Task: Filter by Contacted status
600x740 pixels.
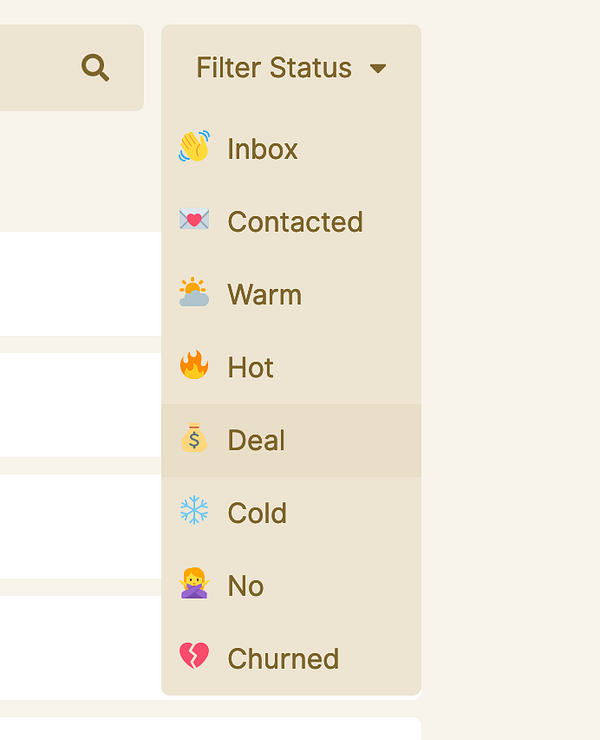Action: [x=294, y=222]
